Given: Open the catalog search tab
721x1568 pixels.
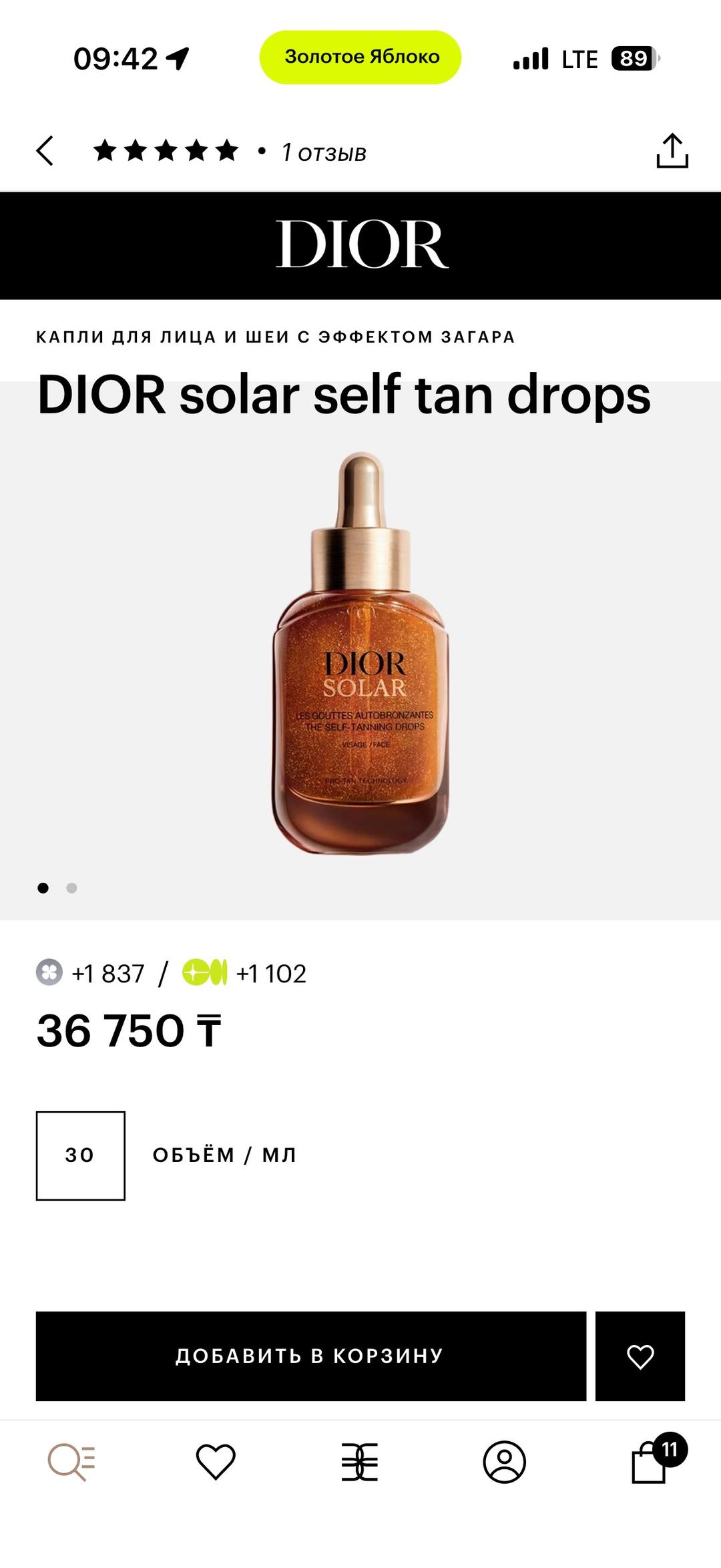Looking at the screenshot, I should coord(71,1461).
